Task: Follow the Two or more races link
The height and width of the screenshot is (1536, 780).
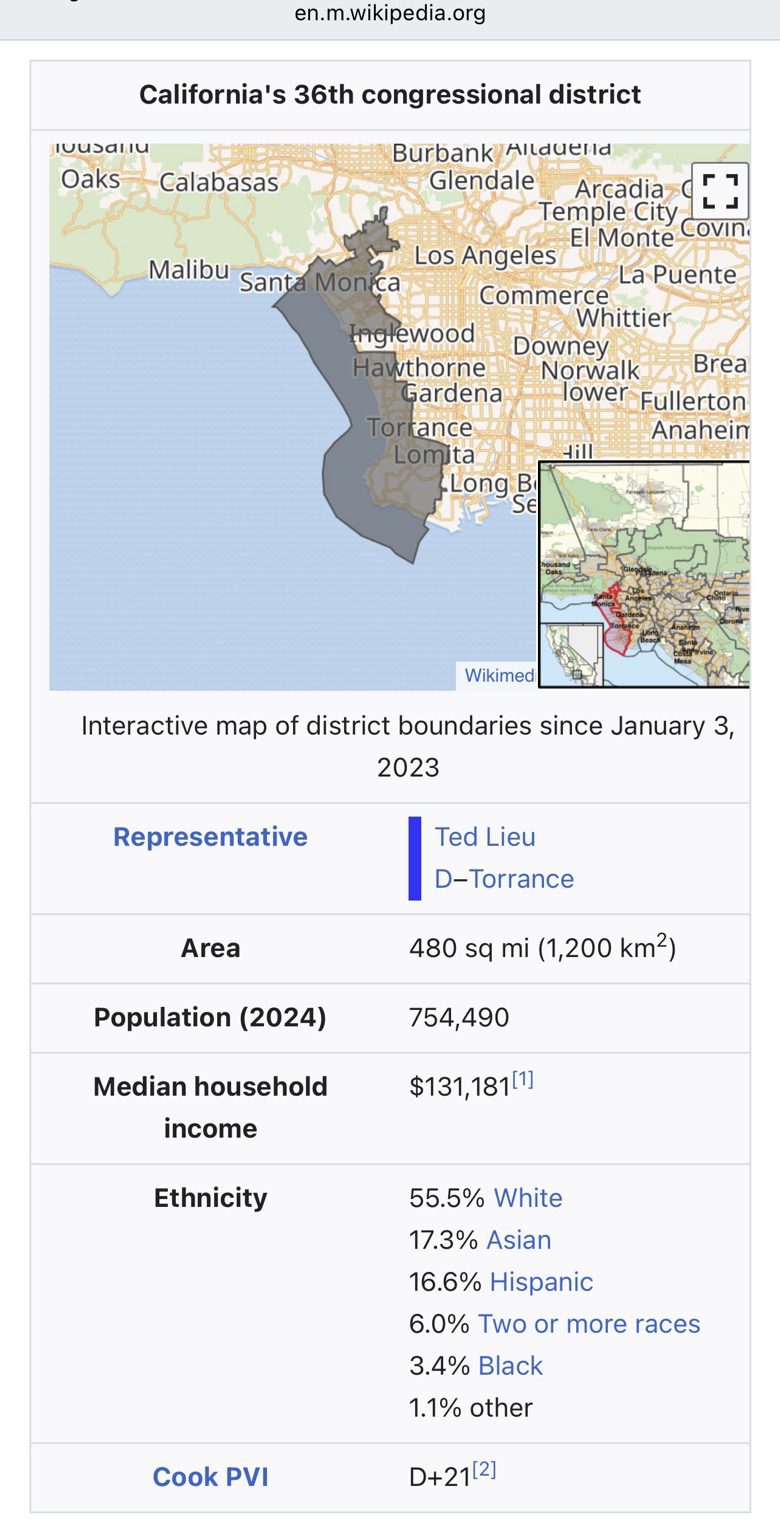Action: tap(589, 1324)
